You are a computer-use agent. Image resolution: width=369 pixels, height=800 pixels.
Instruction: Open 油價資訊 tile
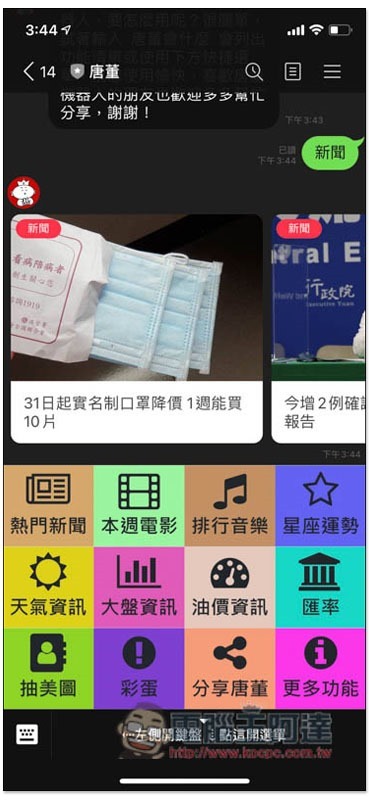pos(230,587)
